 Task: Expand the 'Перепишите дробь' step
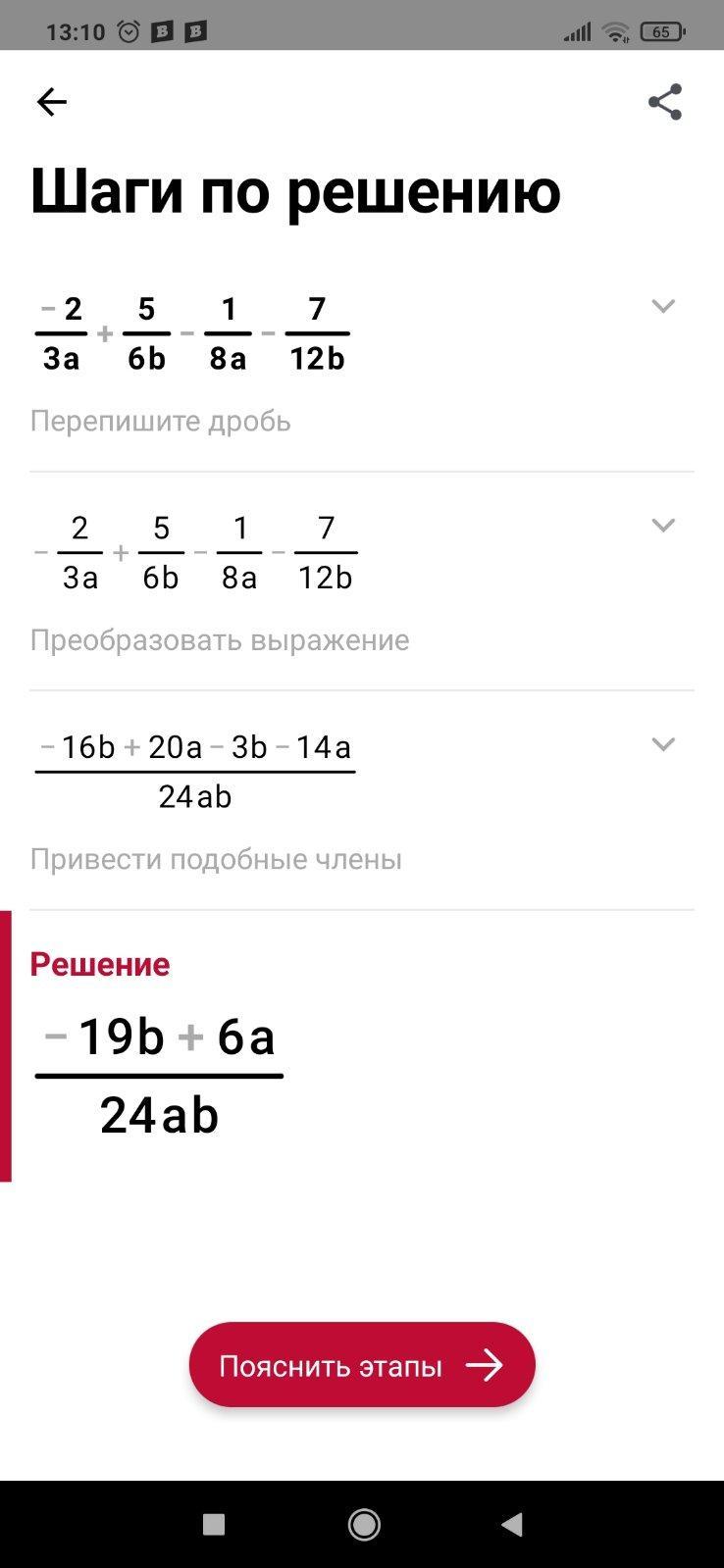coord(663,307)
